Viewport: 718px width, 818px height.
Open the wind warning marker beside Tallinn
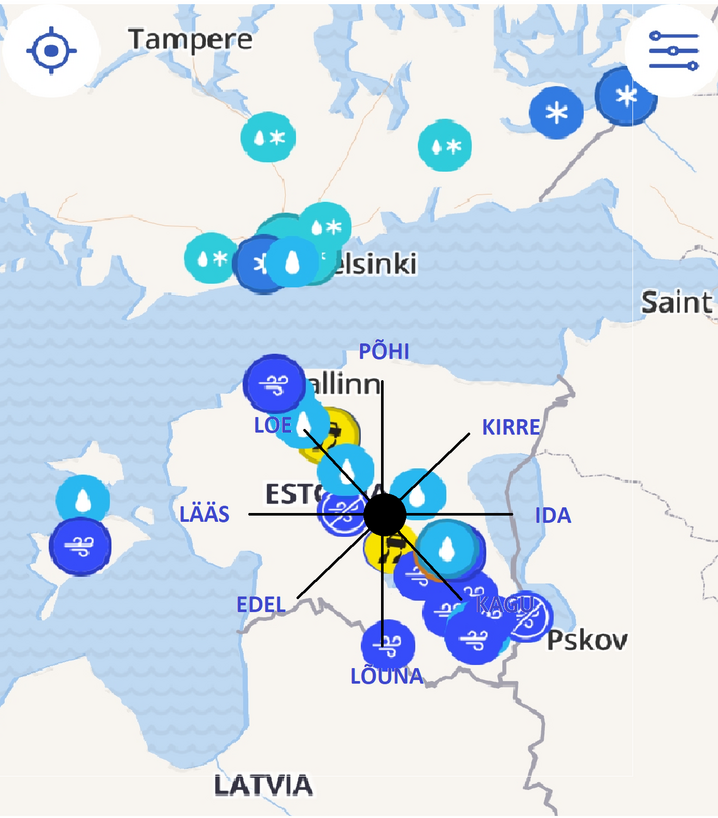click(x=274, y=384)
